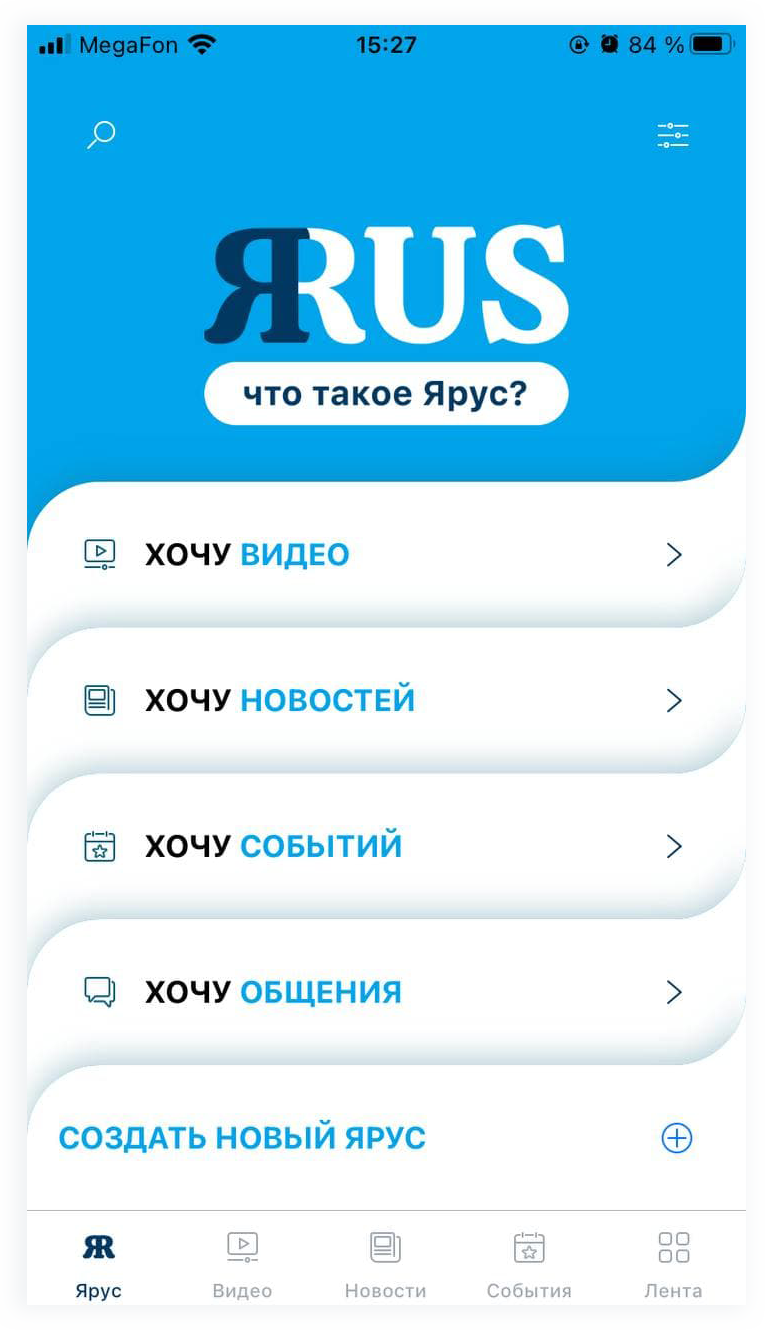The height and width of the screenshot is (1330, 769).
Task: Open the search magnifier icon
Action: pyautogui.click(x=101, y=134)
